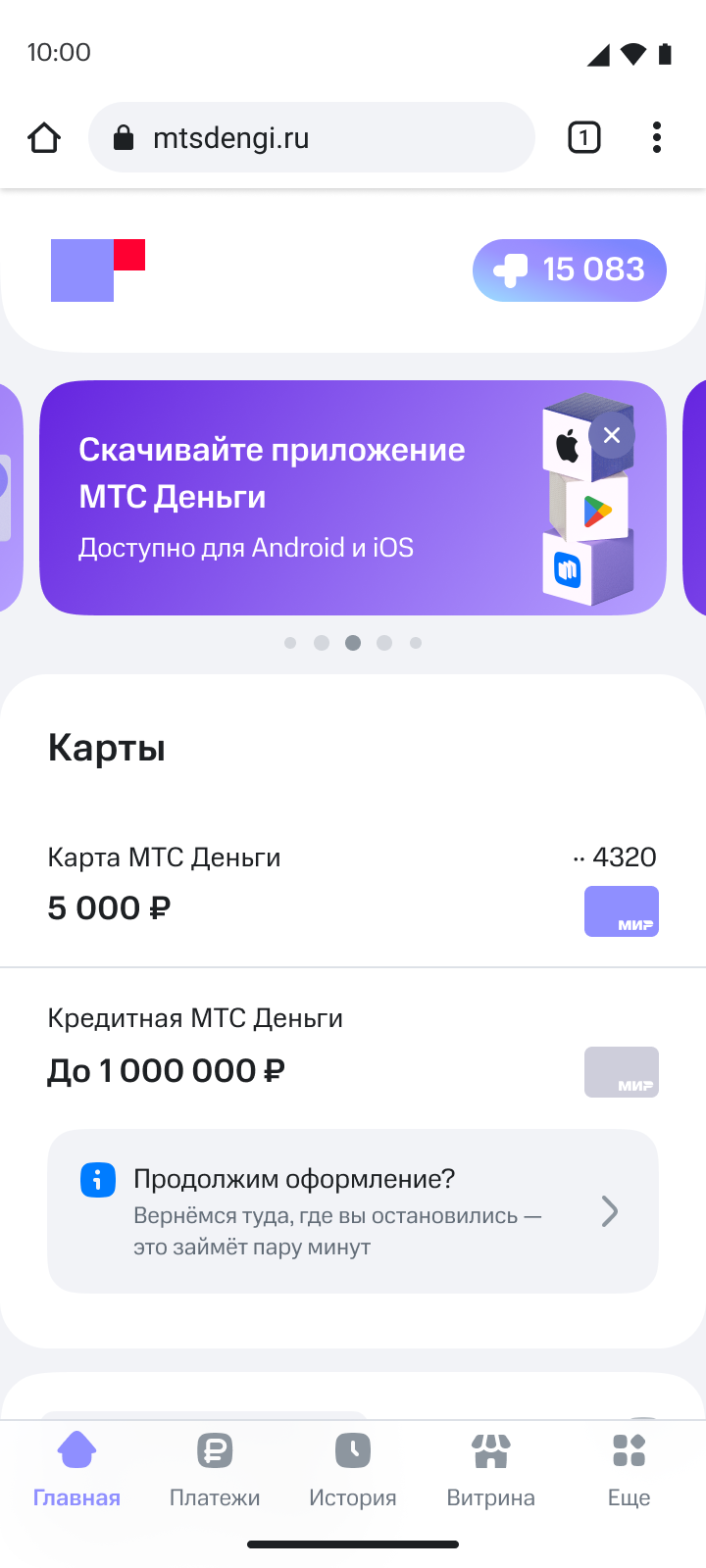Switch to the История tab
Image resolution: width=706 pixels, height=1568 pixels.
tap(353, 1470)
